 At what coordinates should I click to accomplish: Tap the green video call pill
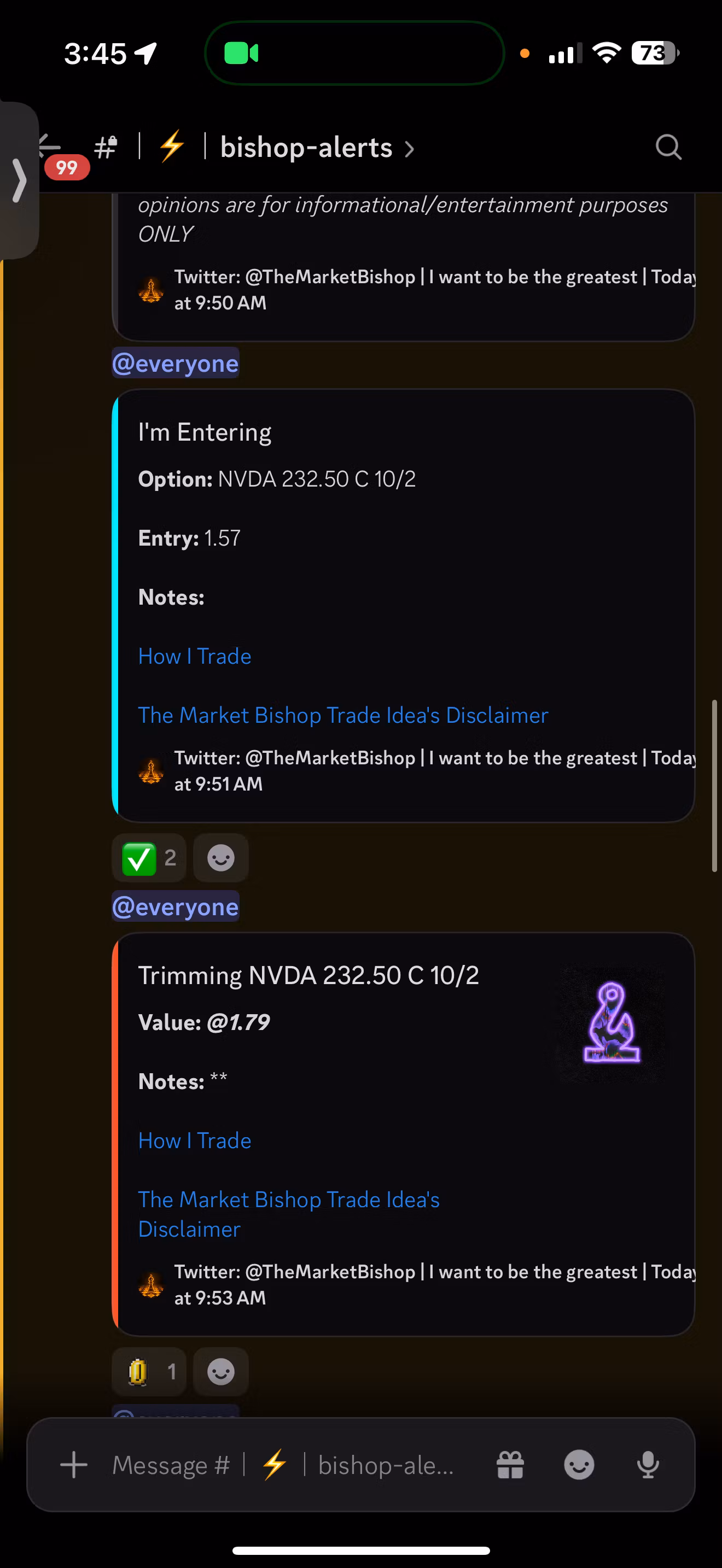(x=355, y=54)
